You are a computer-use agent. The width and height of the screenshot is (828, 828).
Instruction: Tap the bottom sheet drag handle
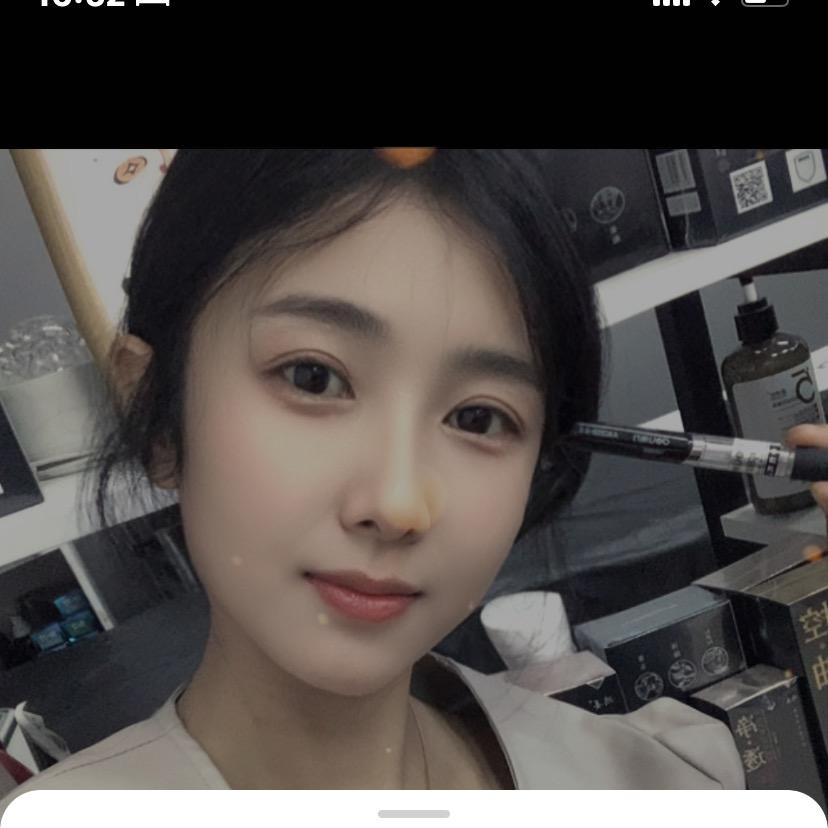point(414,814)
